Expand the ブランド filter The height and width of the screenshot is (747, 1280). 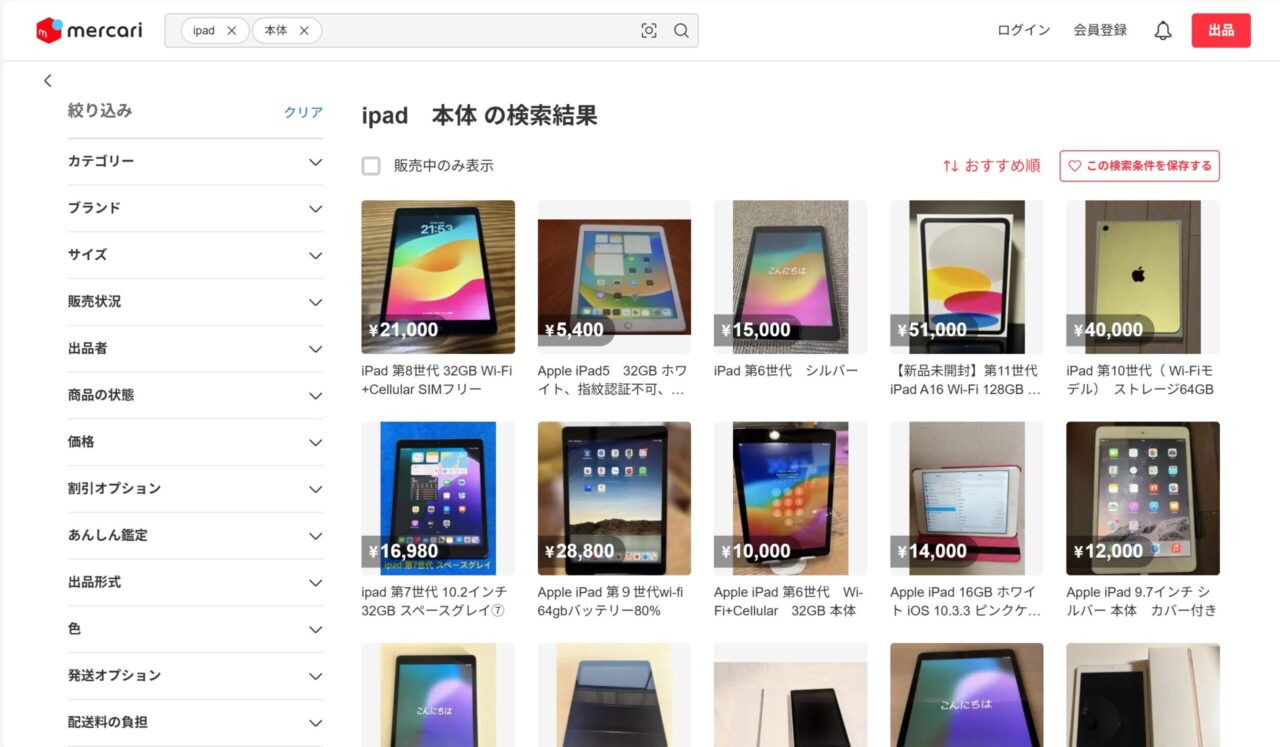point(195,208)
